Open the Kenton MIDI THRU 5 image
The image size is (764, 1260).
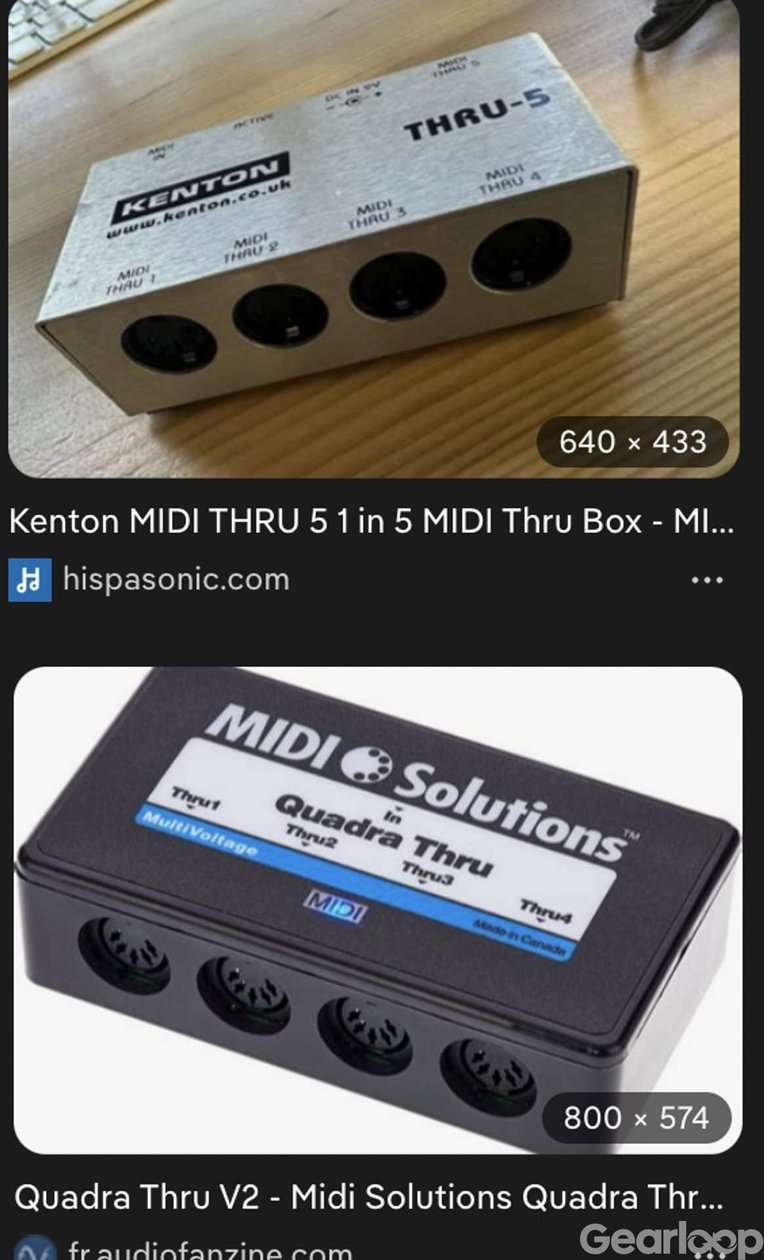click(373, 238)
